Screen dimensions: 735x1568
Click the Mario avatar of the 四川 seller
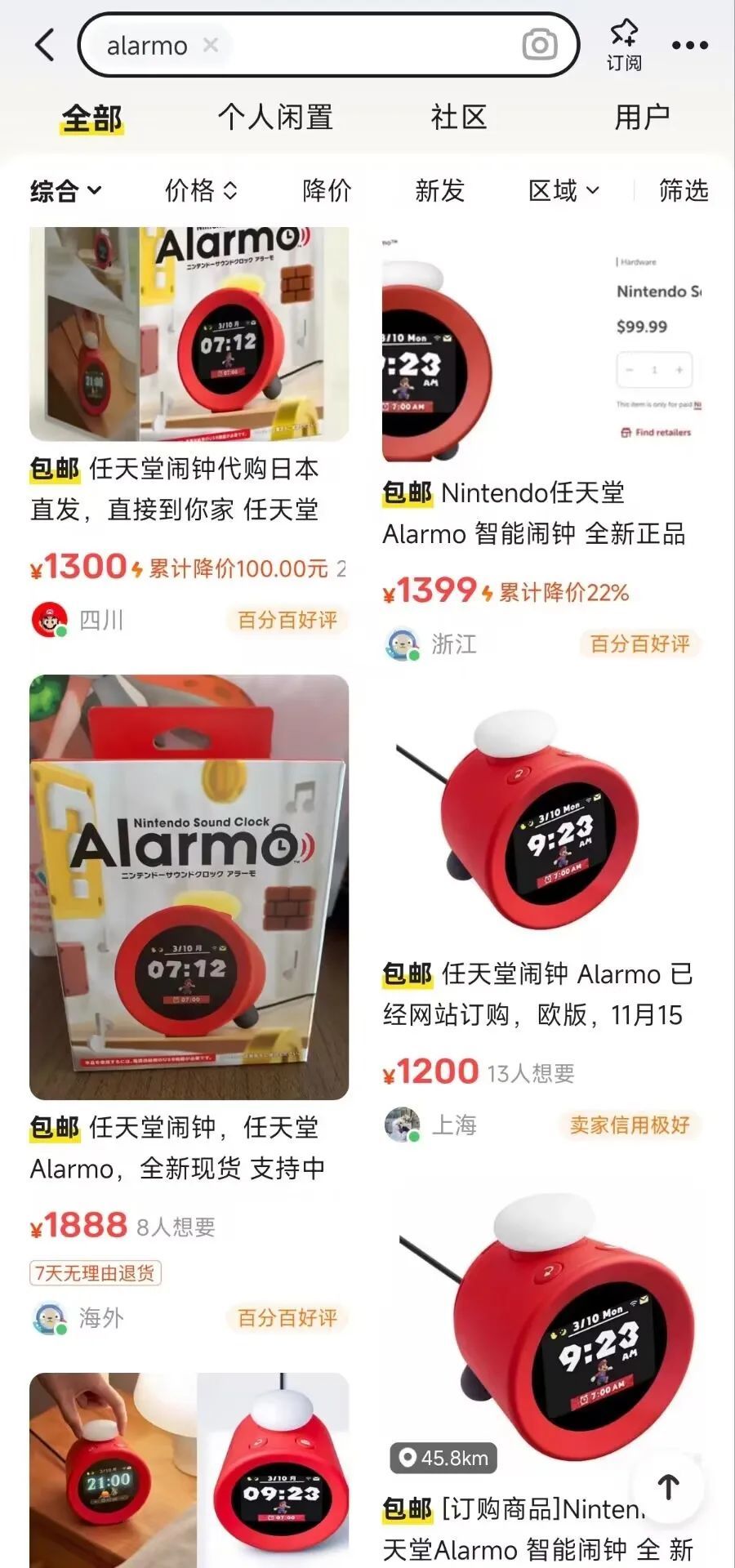coord(49,621)
